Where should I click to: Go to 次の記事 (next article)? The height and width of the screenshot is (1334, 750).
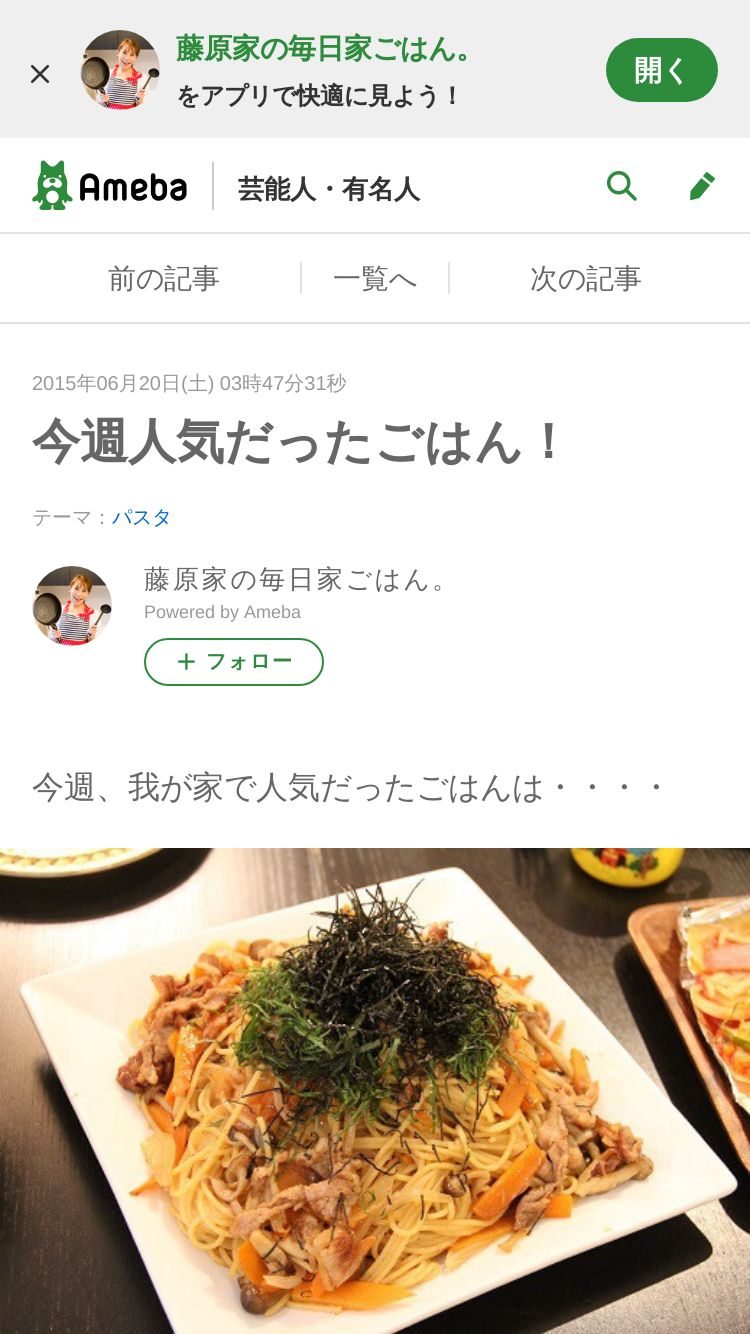(585, 279)
